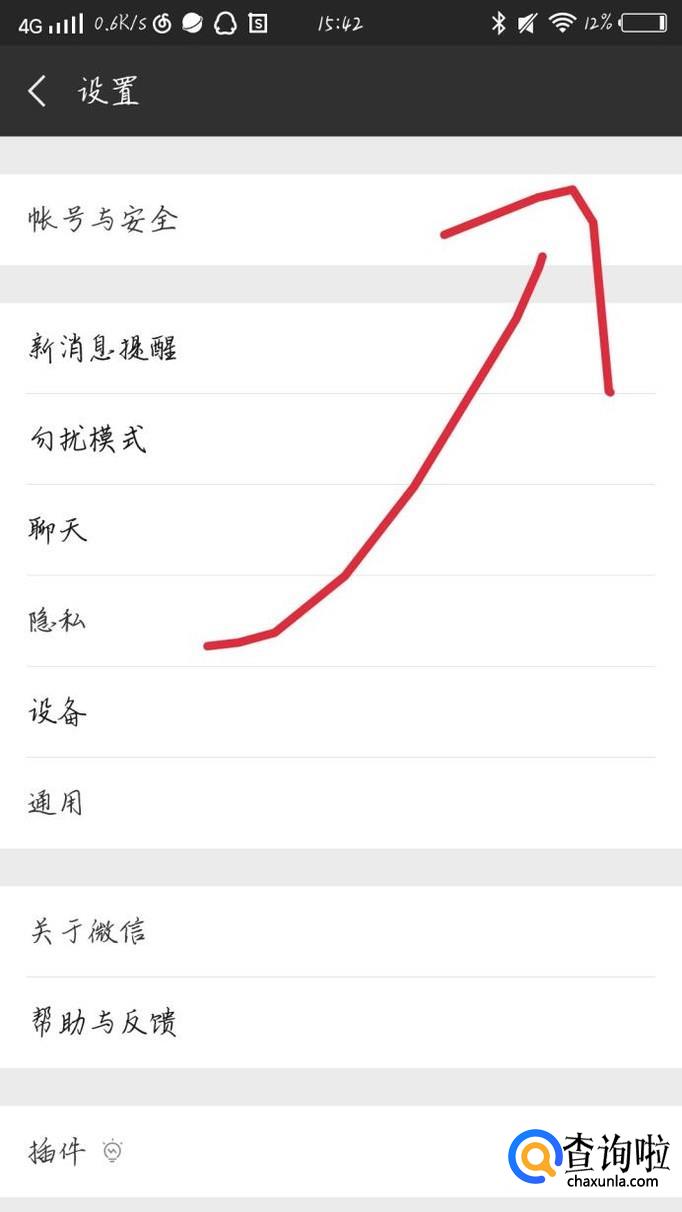Open the 插件 row
The width and height of the screenshot is (682, 1212).
(60, 1151)
